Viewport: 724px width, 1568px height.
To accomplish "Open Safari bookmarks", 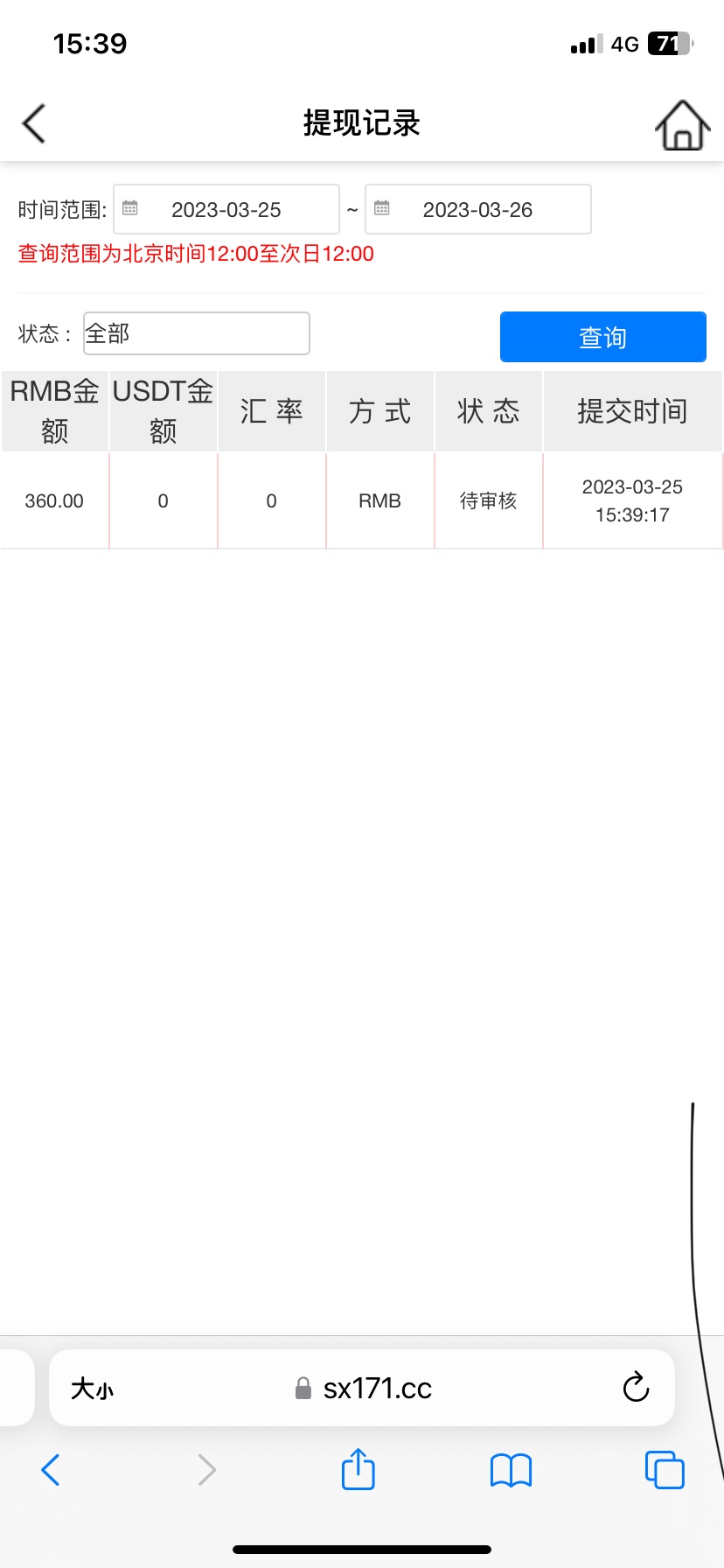I will point(512,1470).
